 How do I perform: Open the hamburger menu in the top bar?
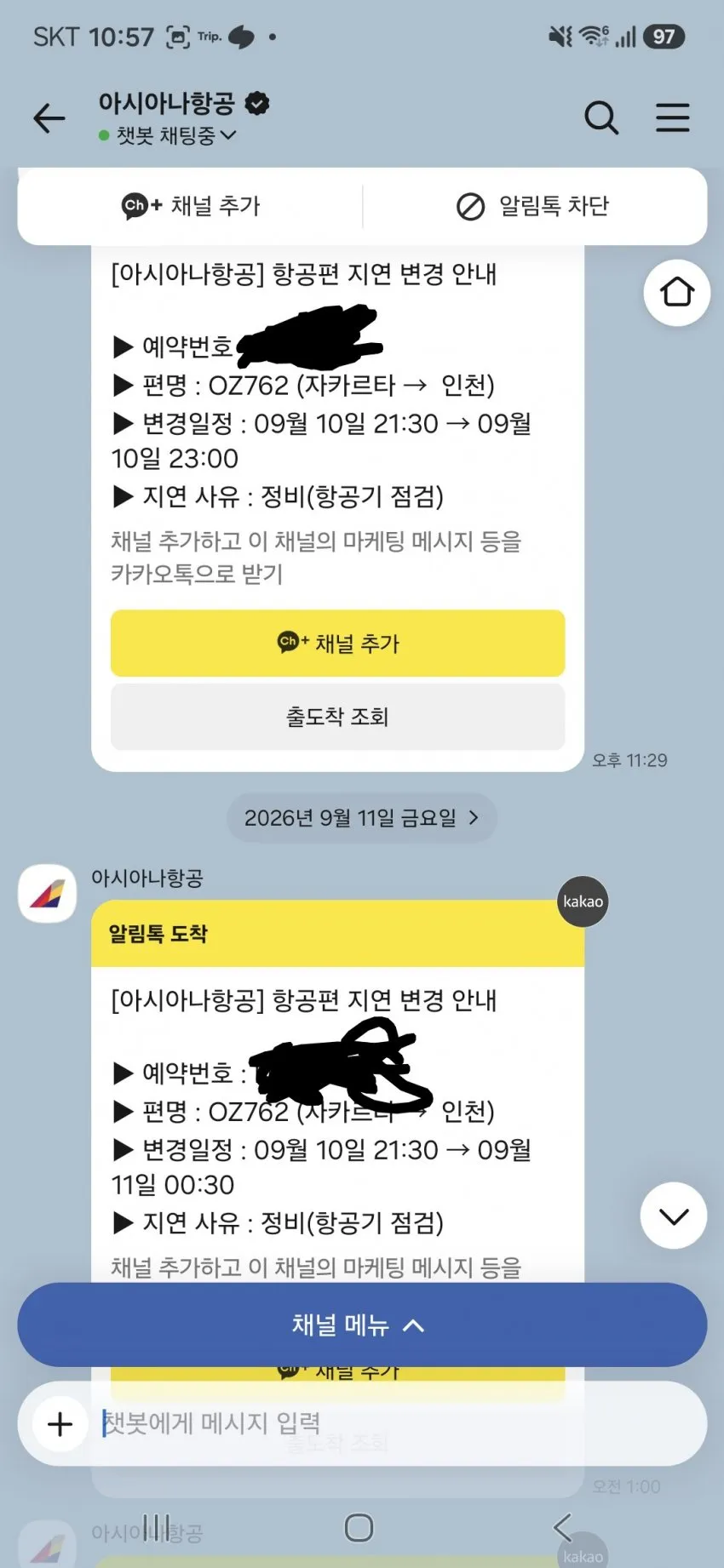pos(672,117)
